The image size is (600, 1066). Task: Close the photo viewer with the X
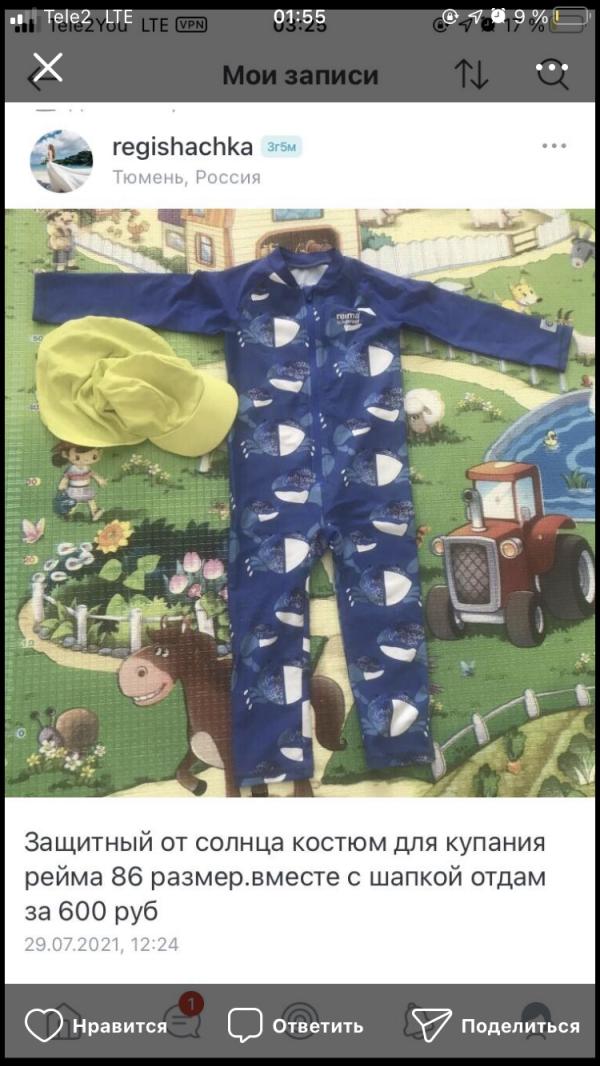[x=47, y=68]
